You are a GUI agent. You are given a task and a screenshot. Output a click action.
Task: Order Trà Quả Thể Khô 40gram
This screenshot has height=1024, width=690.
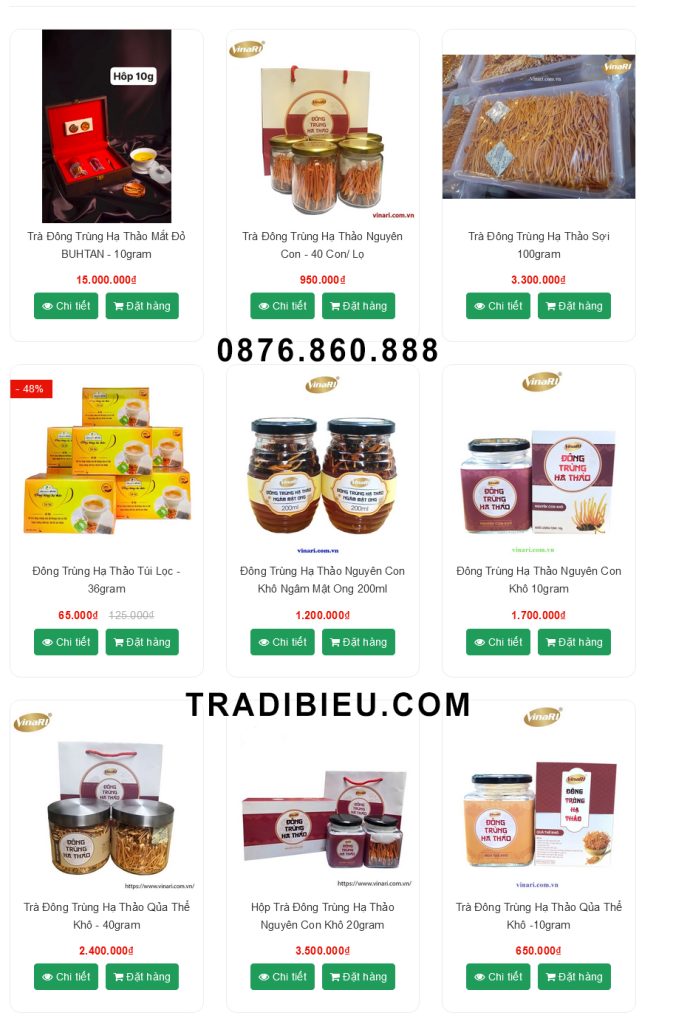coord(142,977)
